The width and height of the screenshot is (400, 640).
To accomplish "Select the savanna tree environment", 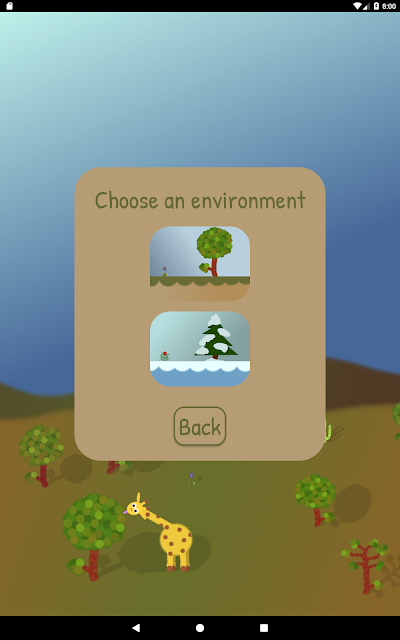I will 200,264.
